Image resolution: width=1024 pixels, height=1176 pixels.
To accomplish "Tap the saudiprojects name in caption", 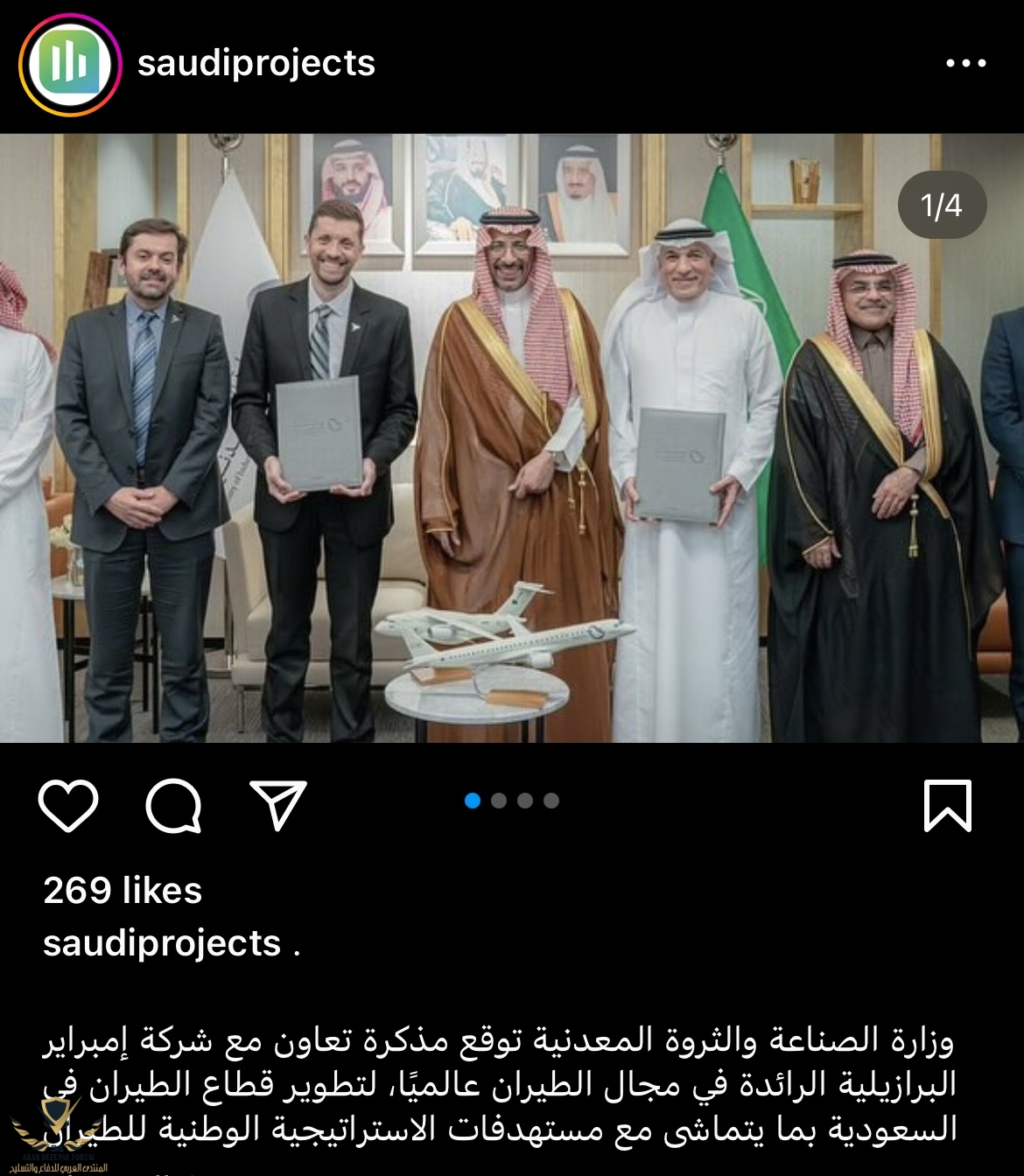I will (x=162, y=943).
